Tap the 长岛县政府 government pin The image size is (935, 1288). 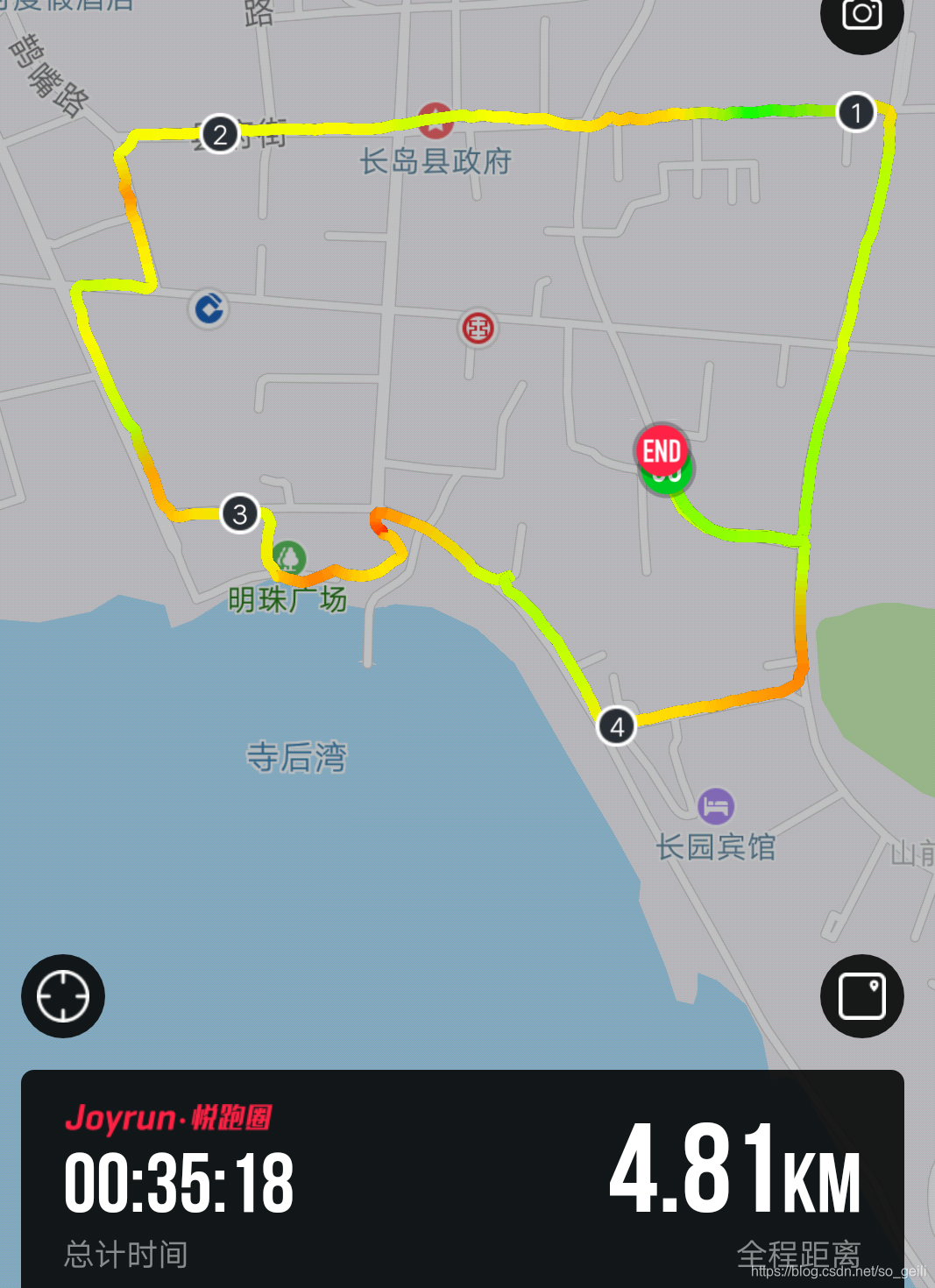(x=437, y=122)
